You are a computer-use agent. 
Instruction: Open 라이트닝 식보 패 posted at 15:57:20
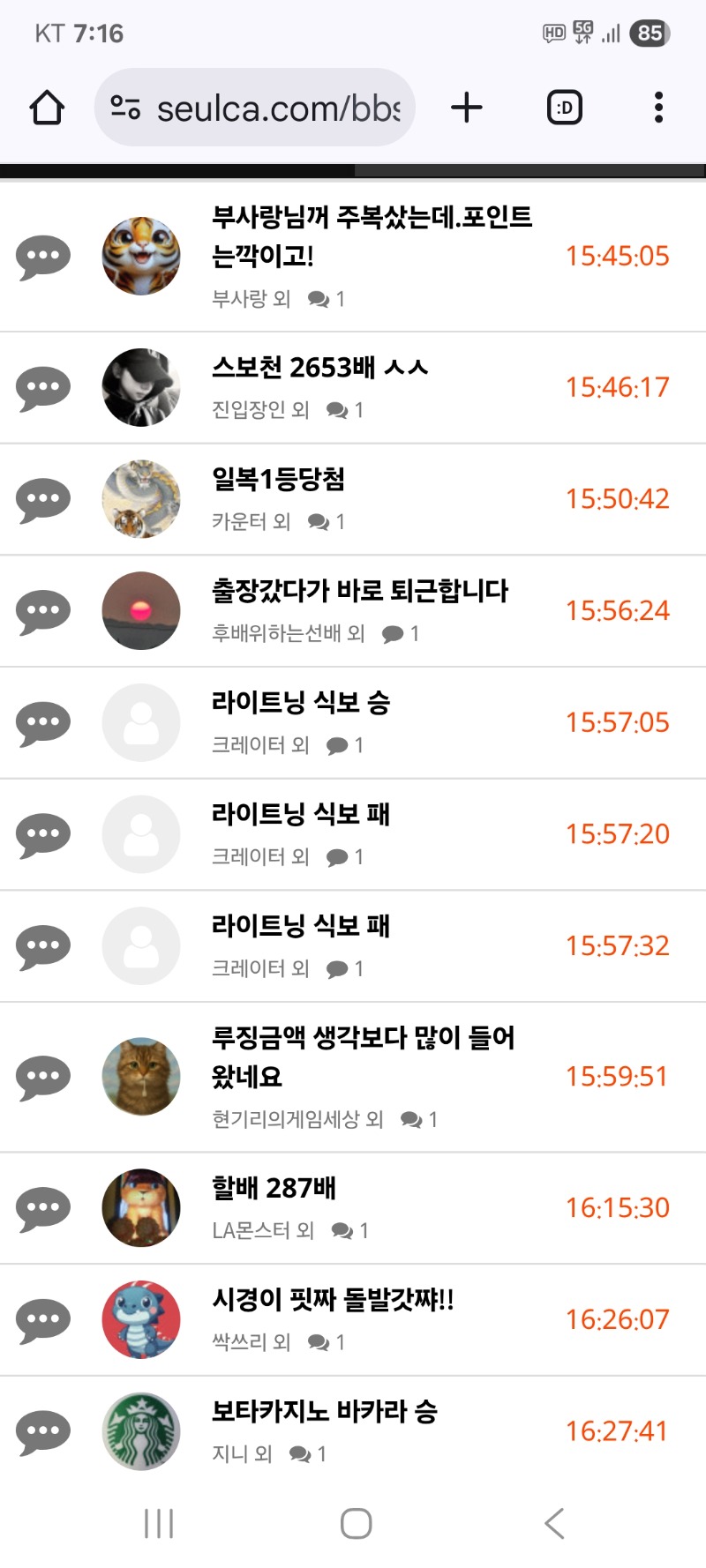click(x=300, y=814)
